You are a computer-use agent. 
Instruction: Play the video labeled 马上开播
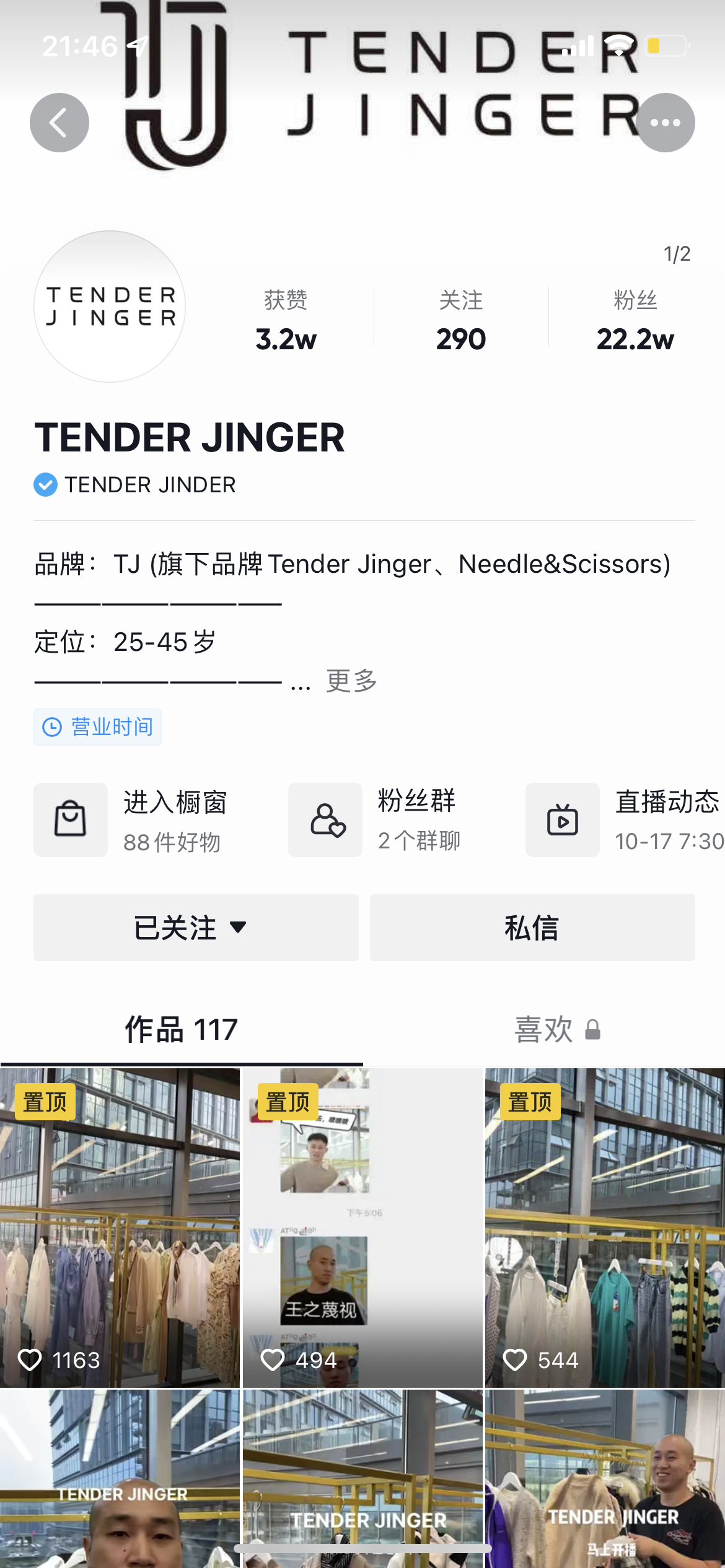[605, 1480]
